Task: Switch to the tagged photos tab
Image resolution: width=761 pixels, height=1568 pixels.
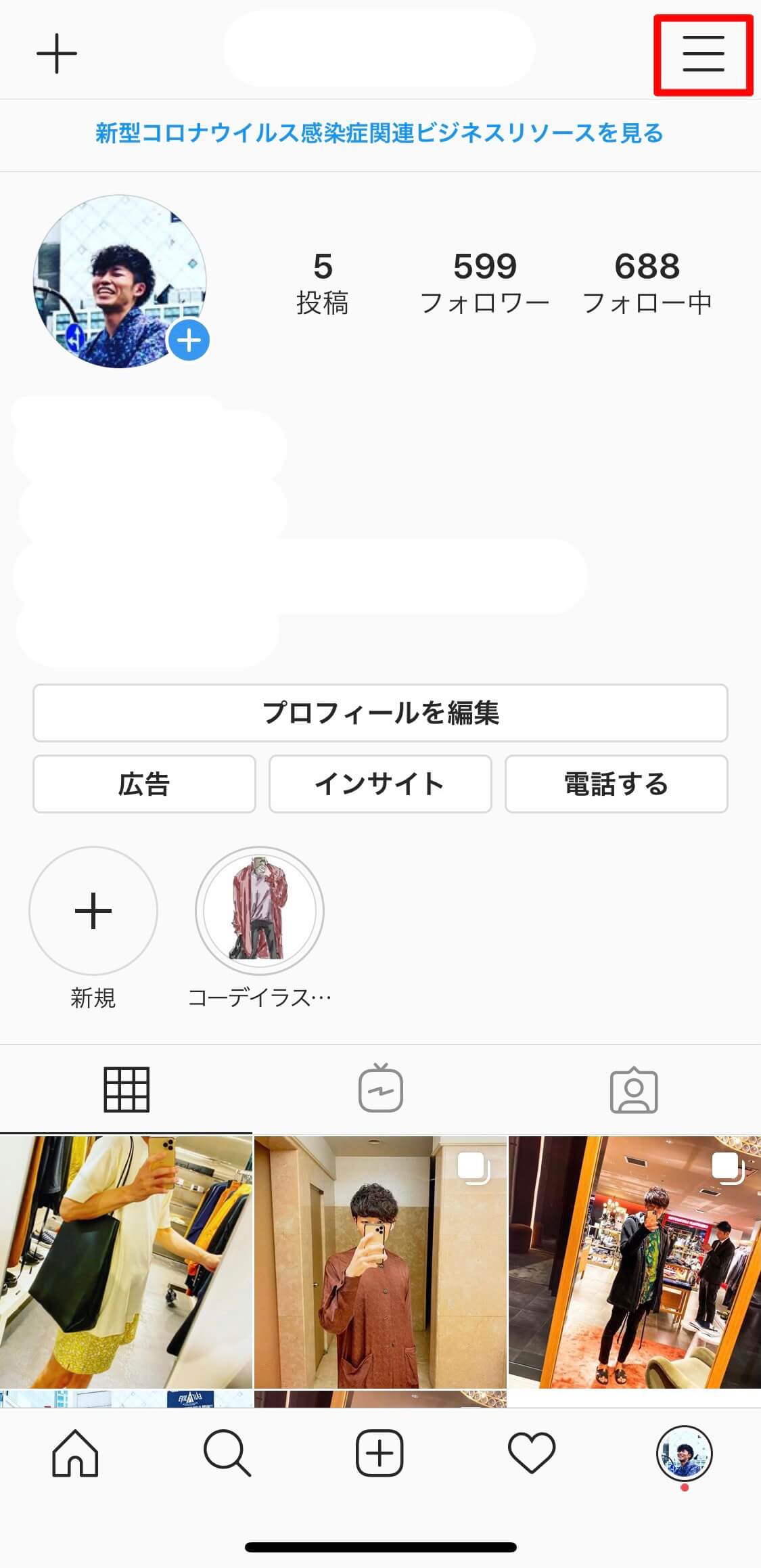Action: coord(634,1090)
